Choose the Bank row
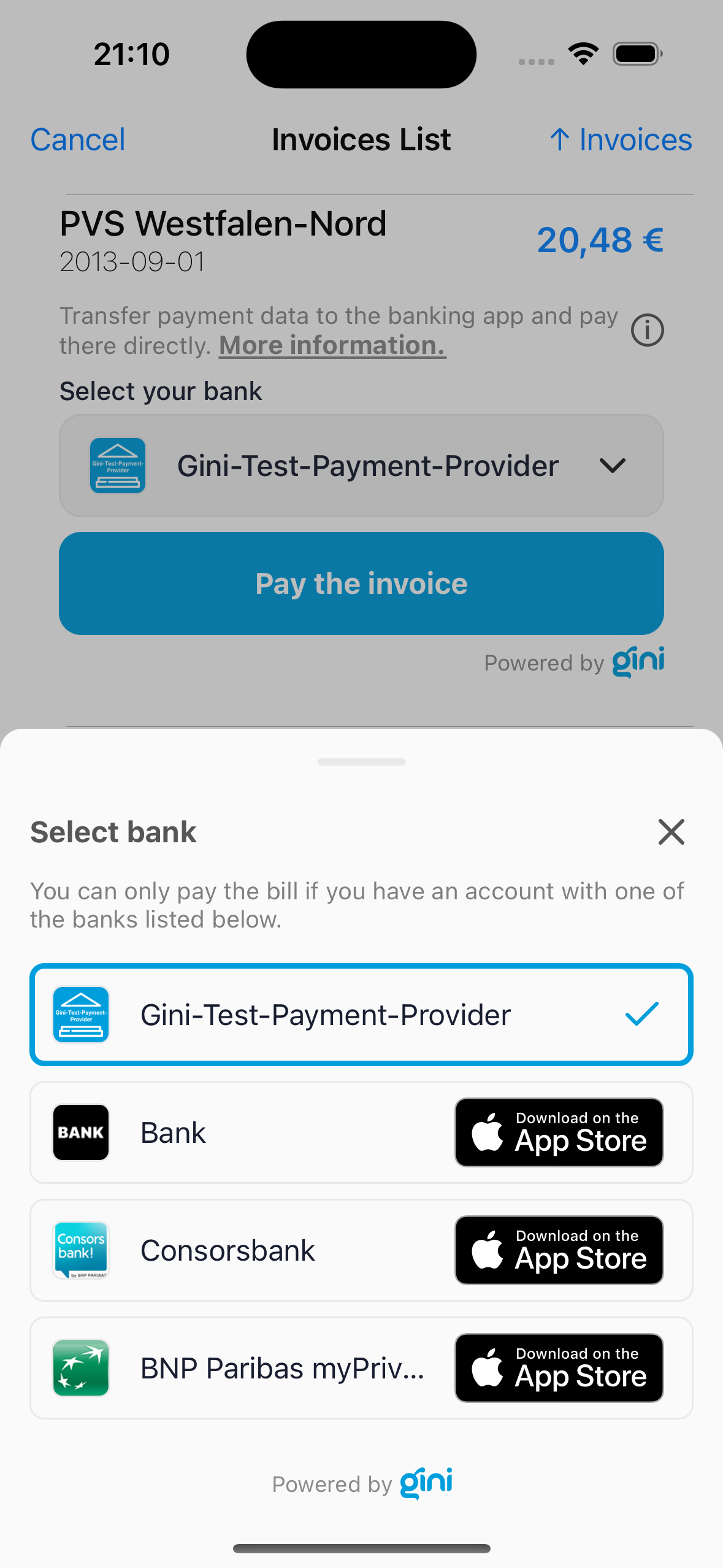This screenshot has height=1568, width=723. (361, 1132)
